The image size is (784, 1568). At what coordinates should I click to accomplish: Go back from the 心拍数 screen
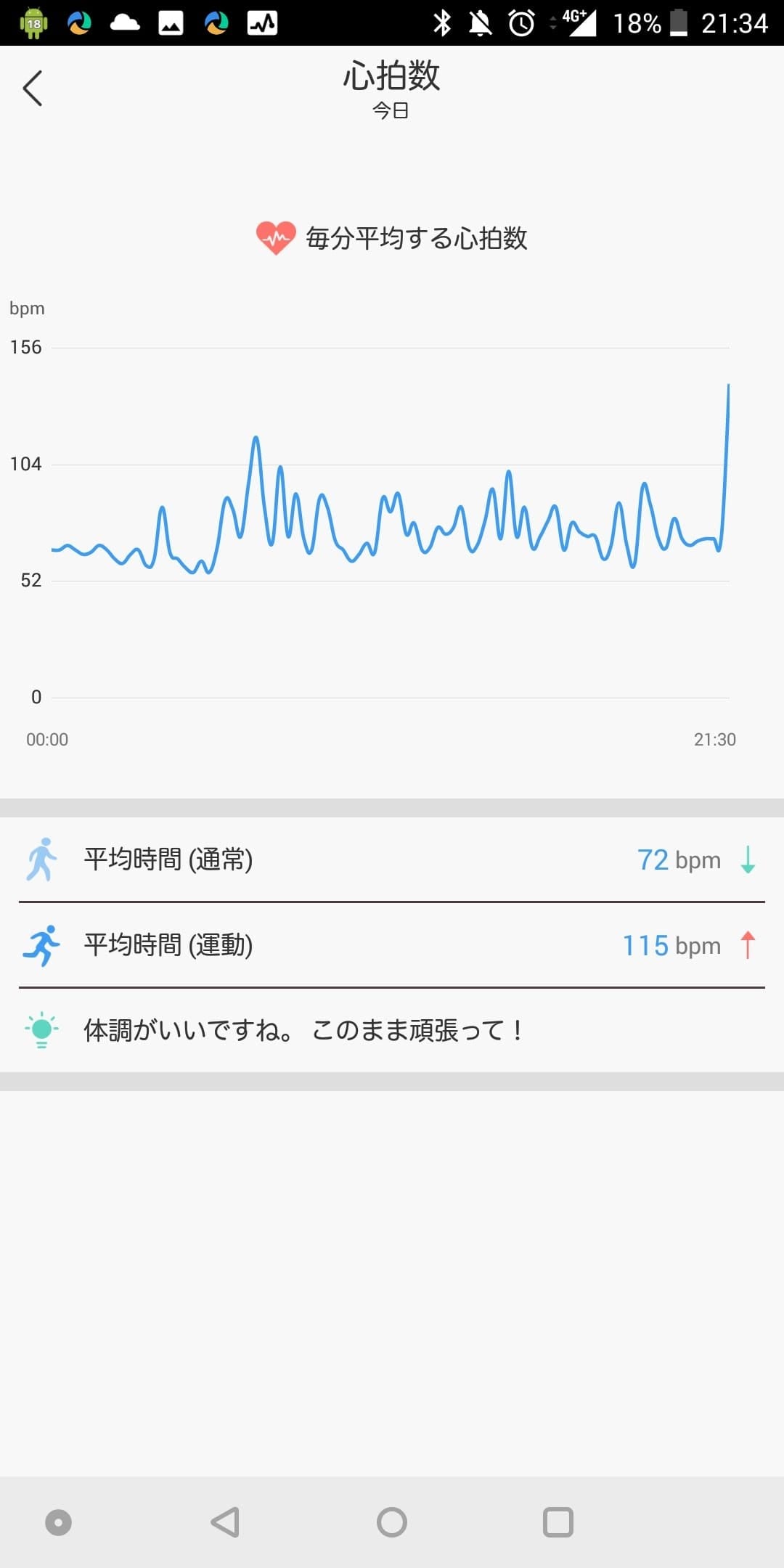coord(33,89)
